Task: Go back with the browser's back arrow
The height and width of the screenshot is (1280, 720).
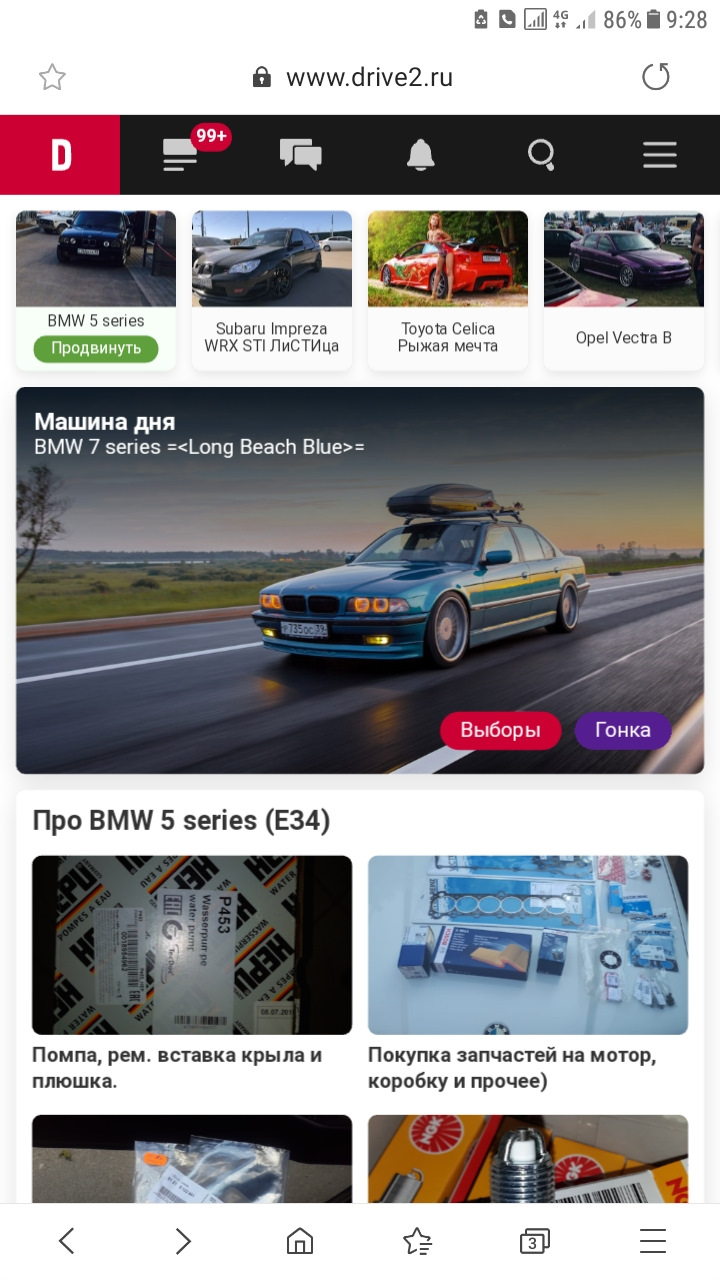Action: [66, 1242]
